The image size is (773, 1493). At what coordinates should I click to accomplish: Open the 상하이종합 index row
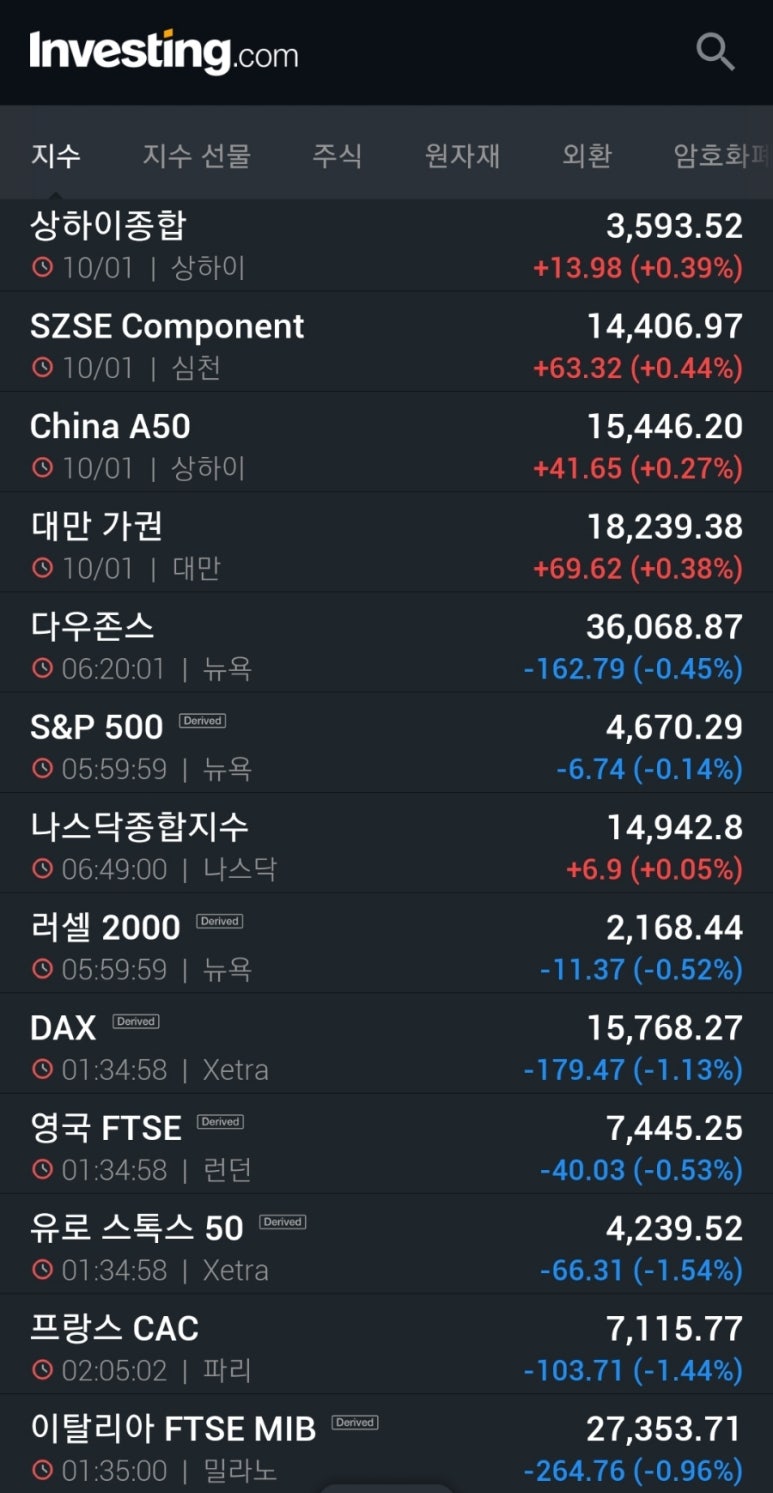tap(386, 245)
